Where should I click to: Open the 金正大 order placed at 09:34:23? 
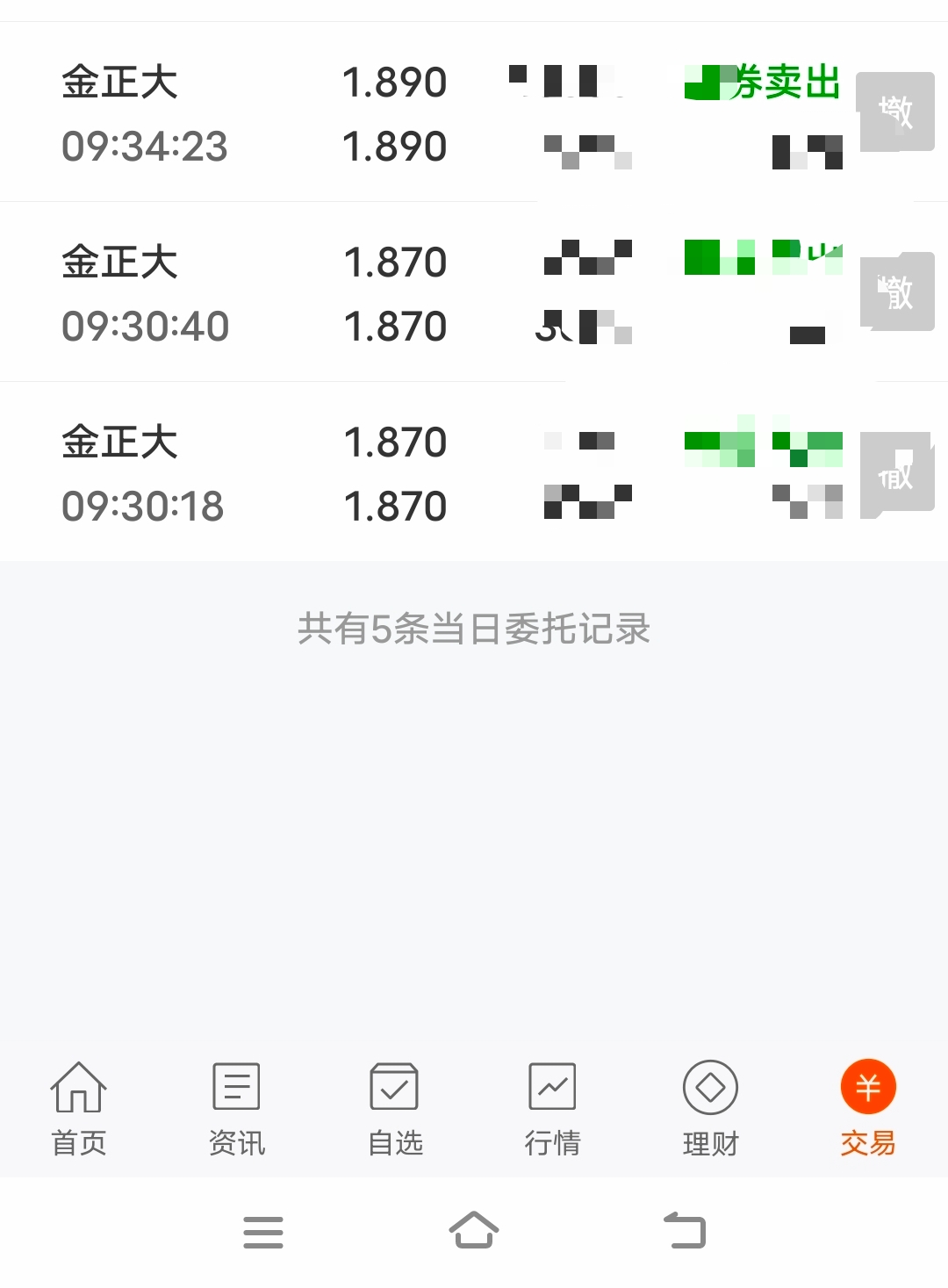point(263,114)
